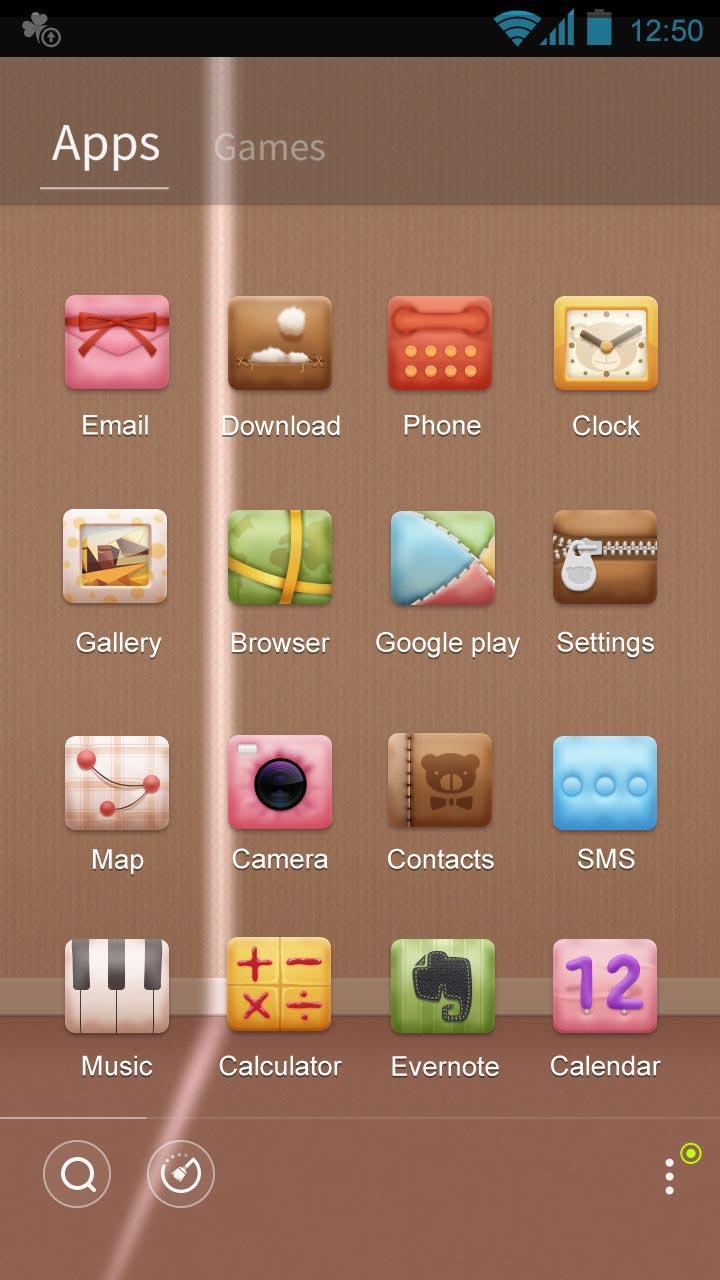The width and height of the screenshot is (720, 1280).
Task: Open the Calendar app
Action: click(x=605, y=986)
